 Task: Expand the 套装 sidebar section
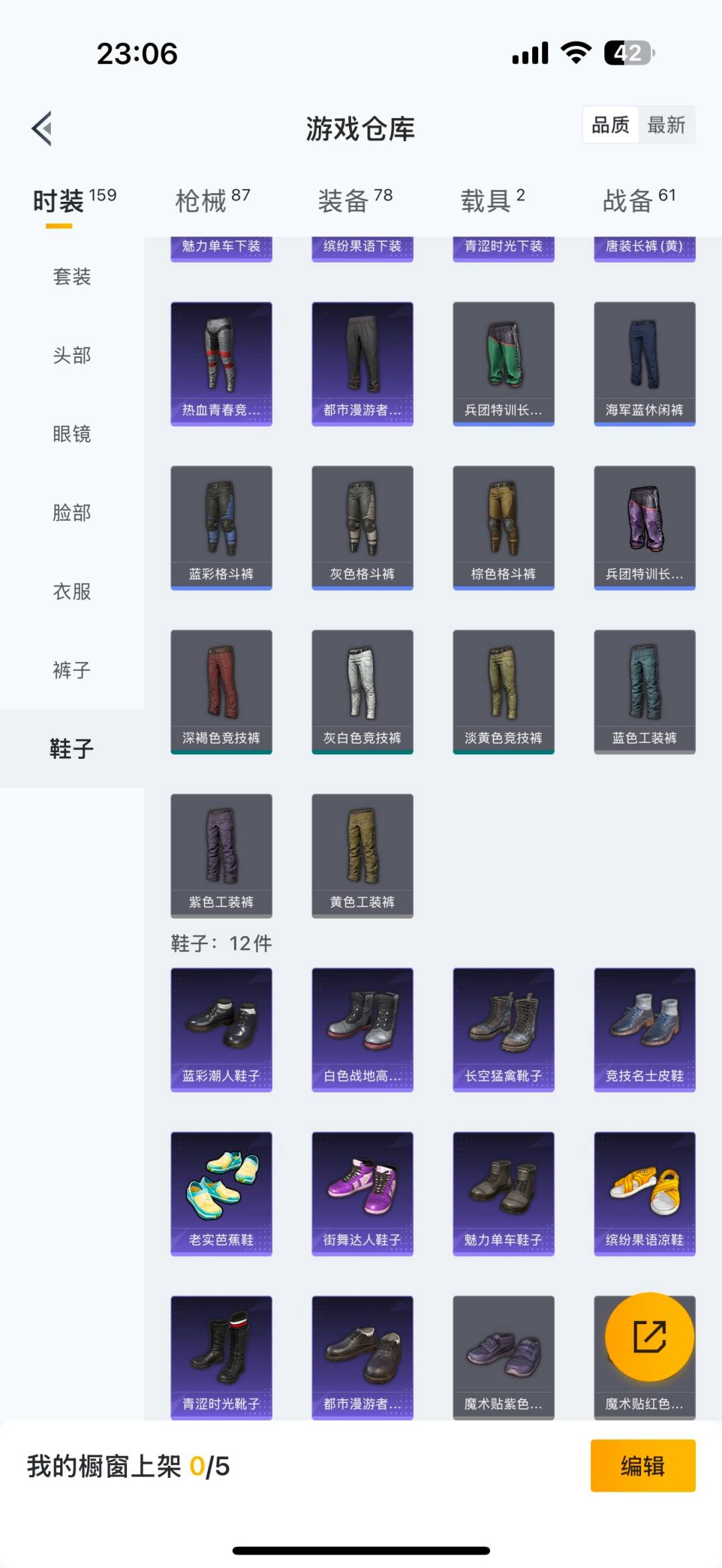pyautogui.click(x=72, y=277)
